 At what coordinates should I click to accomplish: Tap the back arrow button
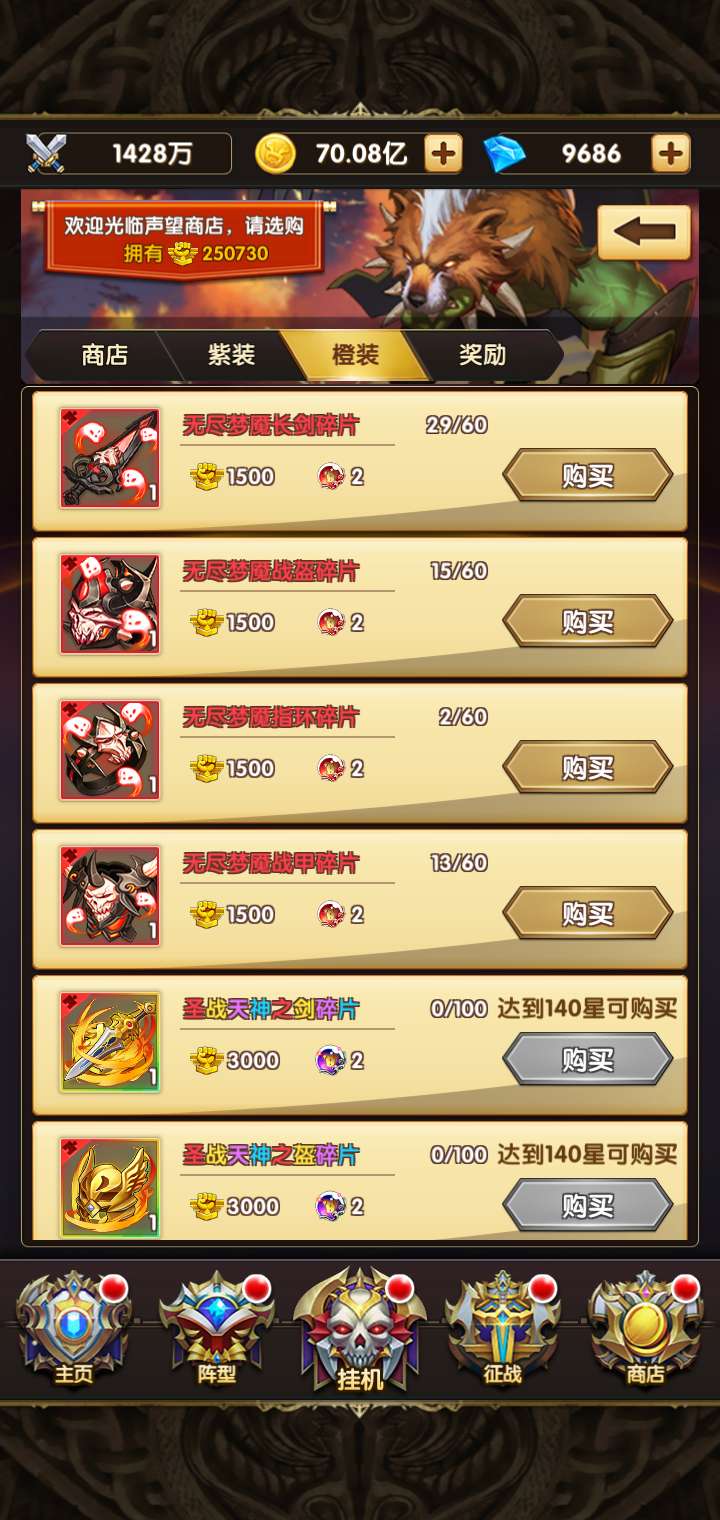644,233
